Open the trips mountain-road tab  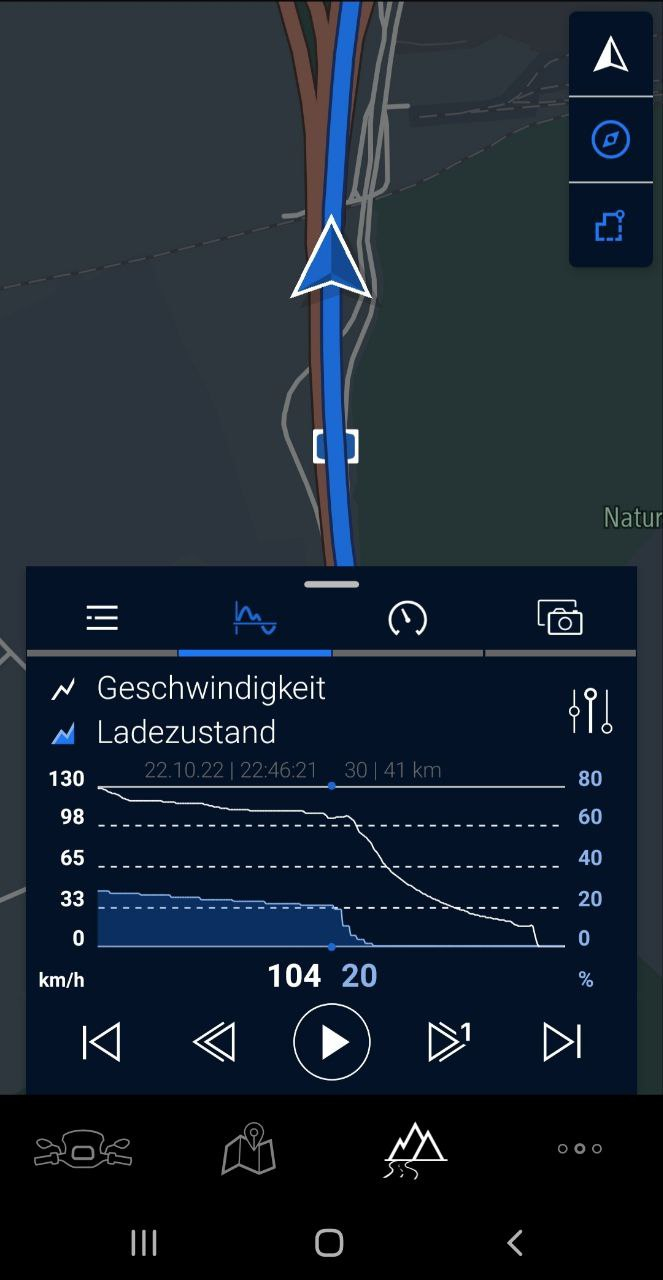click(x=415, y=1149)
